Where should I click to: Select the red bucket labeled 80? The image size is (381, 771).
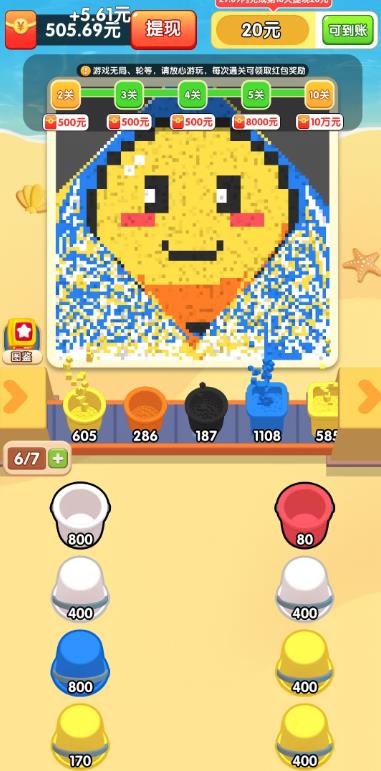(x=304, y=515)
